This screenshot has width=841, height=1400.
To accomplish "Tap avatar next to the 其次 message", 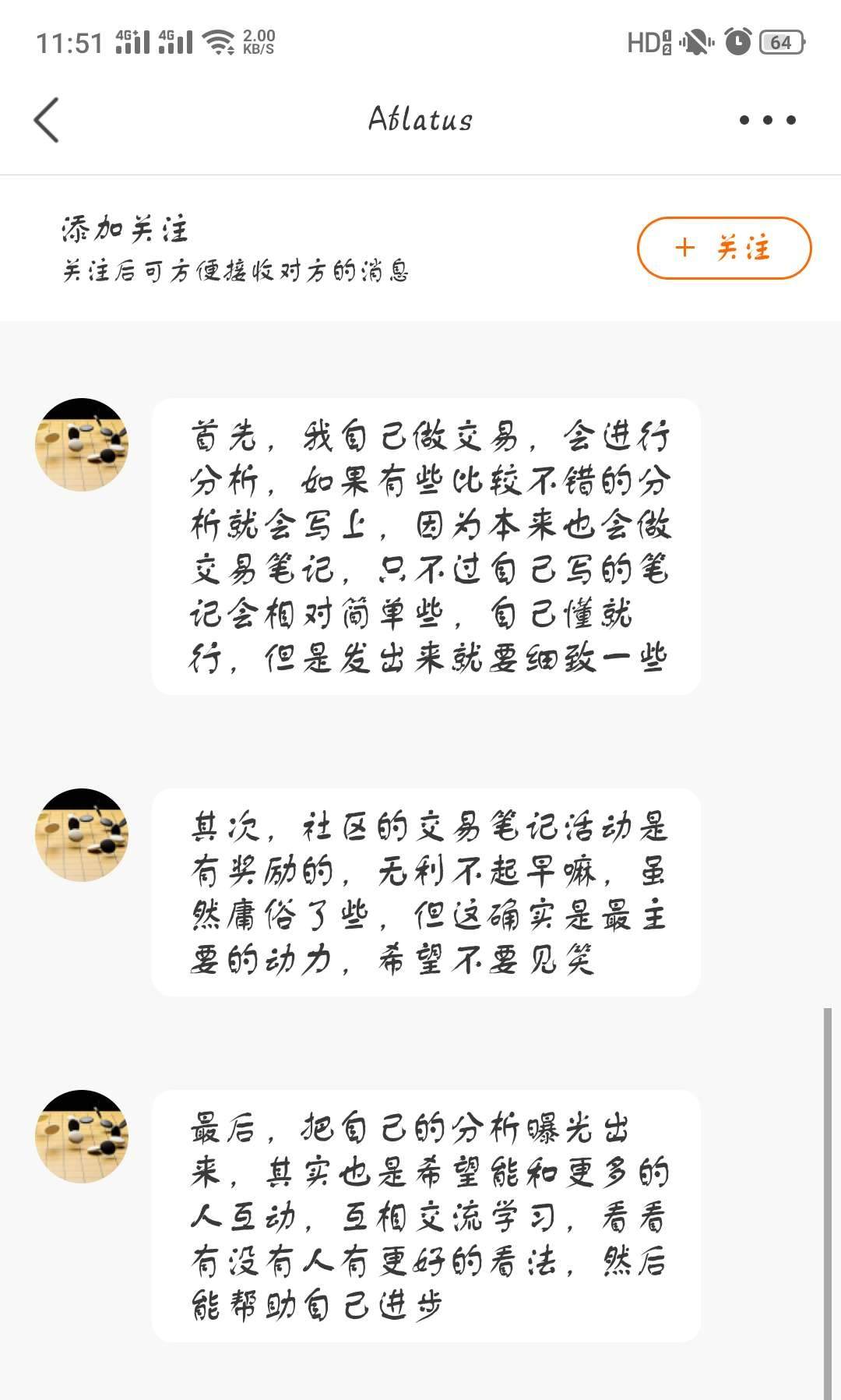I will [82, 834].
